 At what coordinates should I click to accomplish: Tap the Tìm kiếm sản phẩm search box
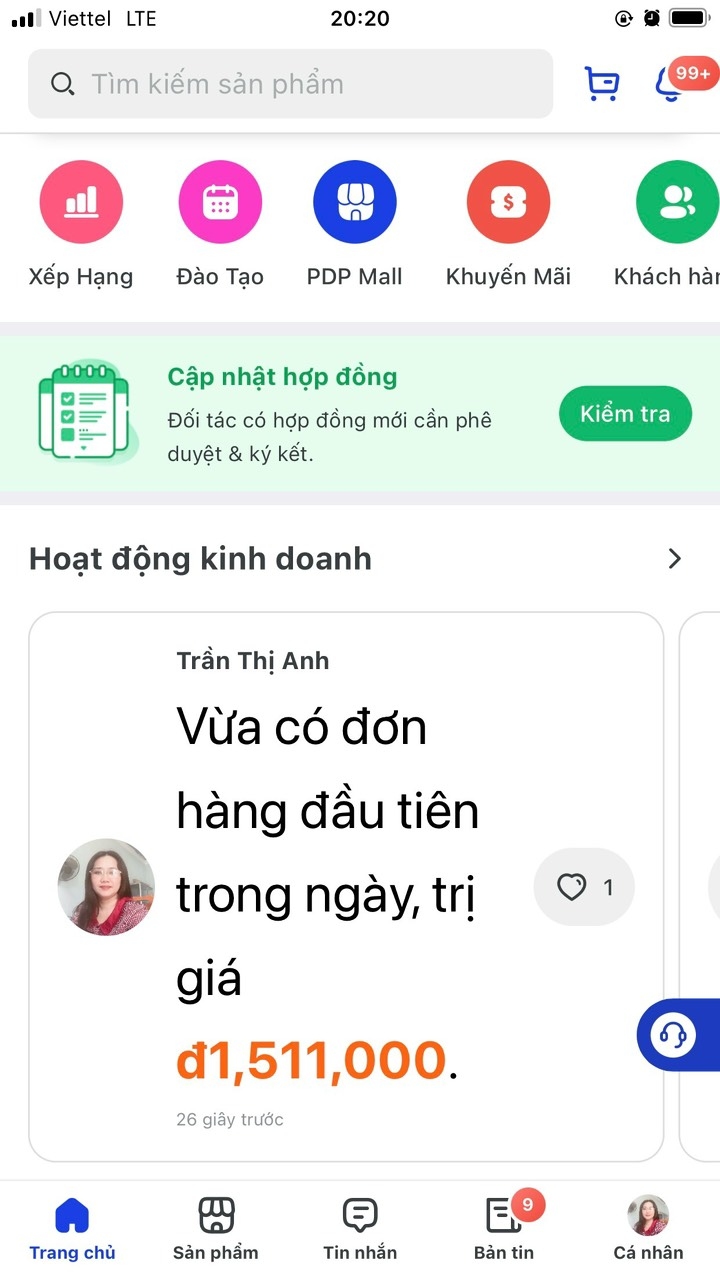(290, 84)
